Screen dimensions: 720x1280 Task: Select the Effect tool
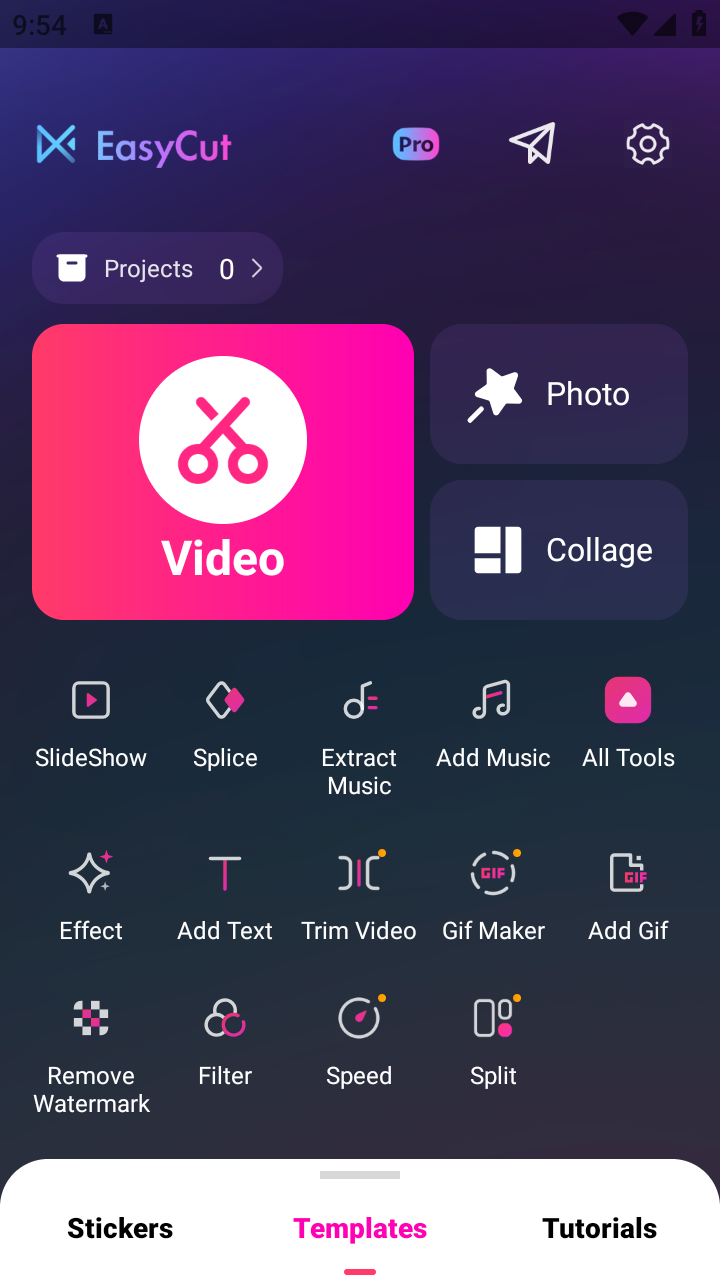pyautogui.click(x=90, y=893)
